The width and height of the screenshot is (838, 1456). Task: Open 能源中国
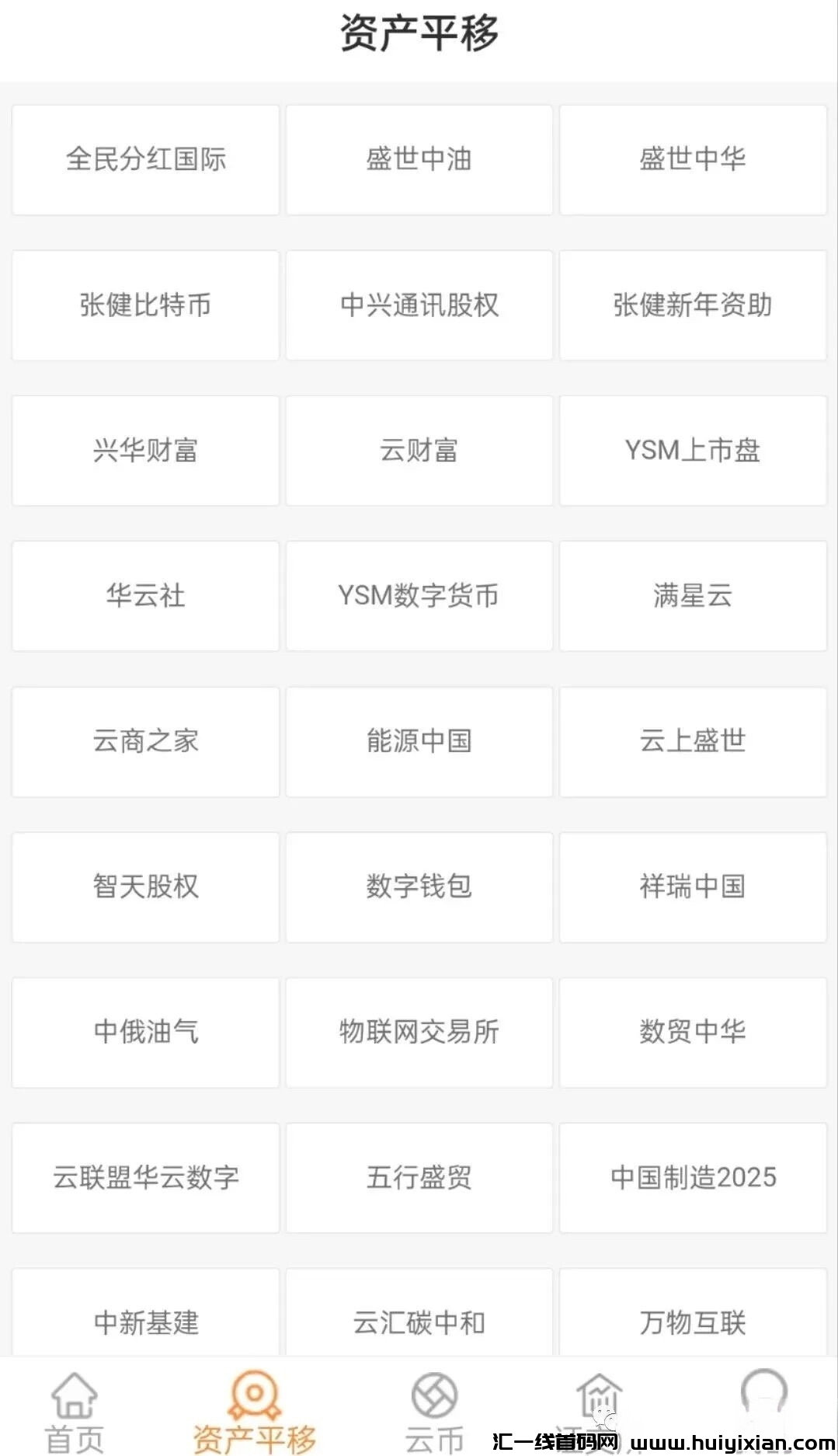[419, 741]
